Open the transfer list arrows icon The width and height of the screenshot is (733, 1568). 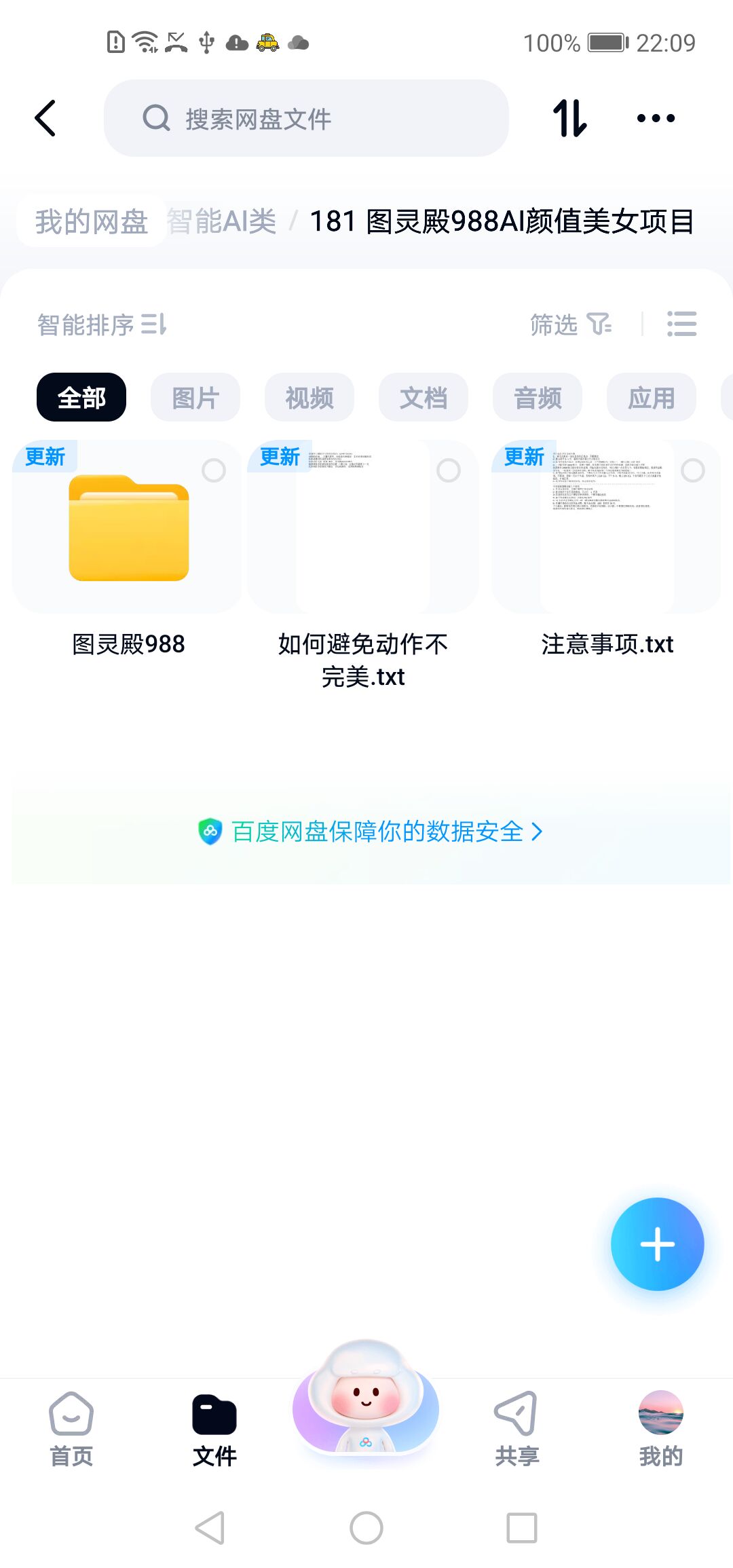[569, 118]
